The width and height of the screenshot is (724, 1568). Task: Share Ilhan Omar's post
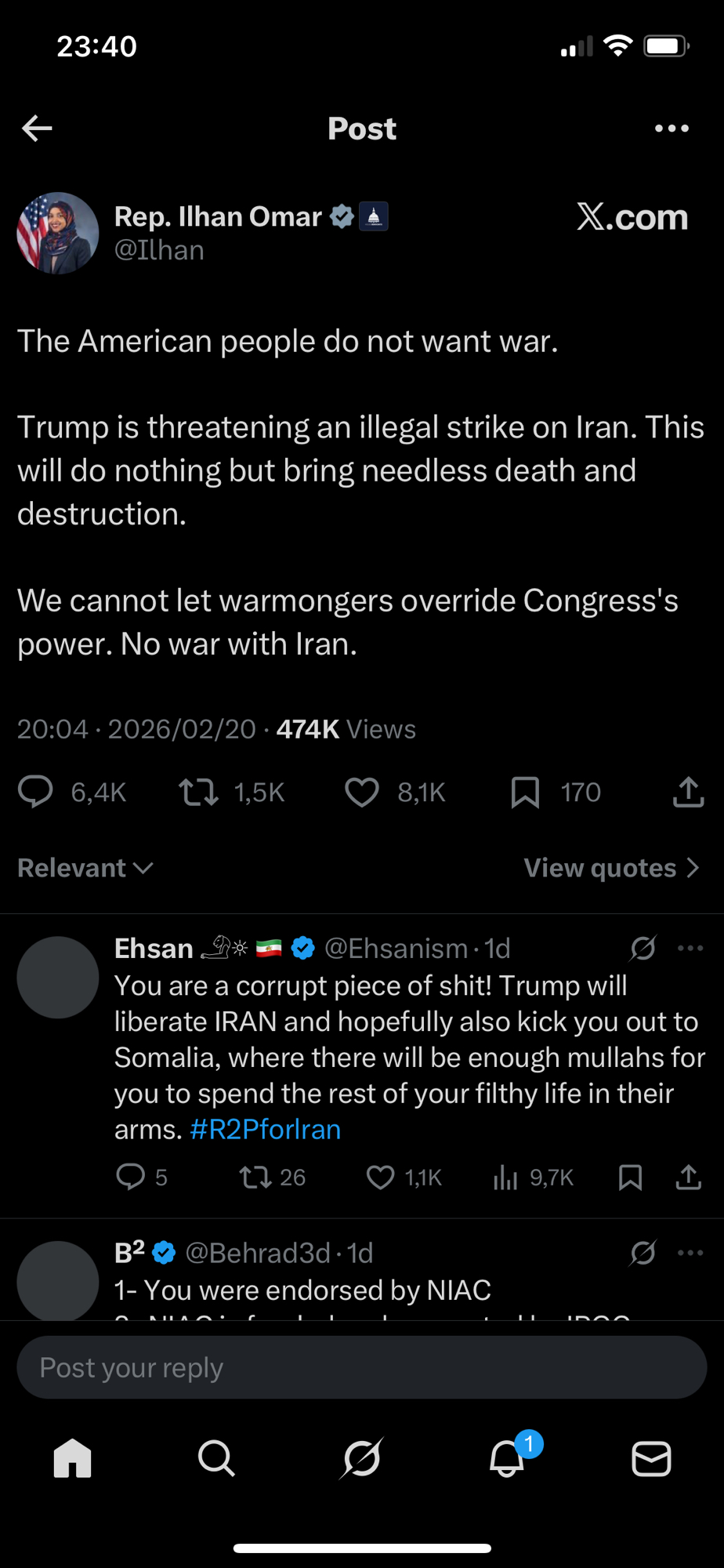click(x=688, y=792)
